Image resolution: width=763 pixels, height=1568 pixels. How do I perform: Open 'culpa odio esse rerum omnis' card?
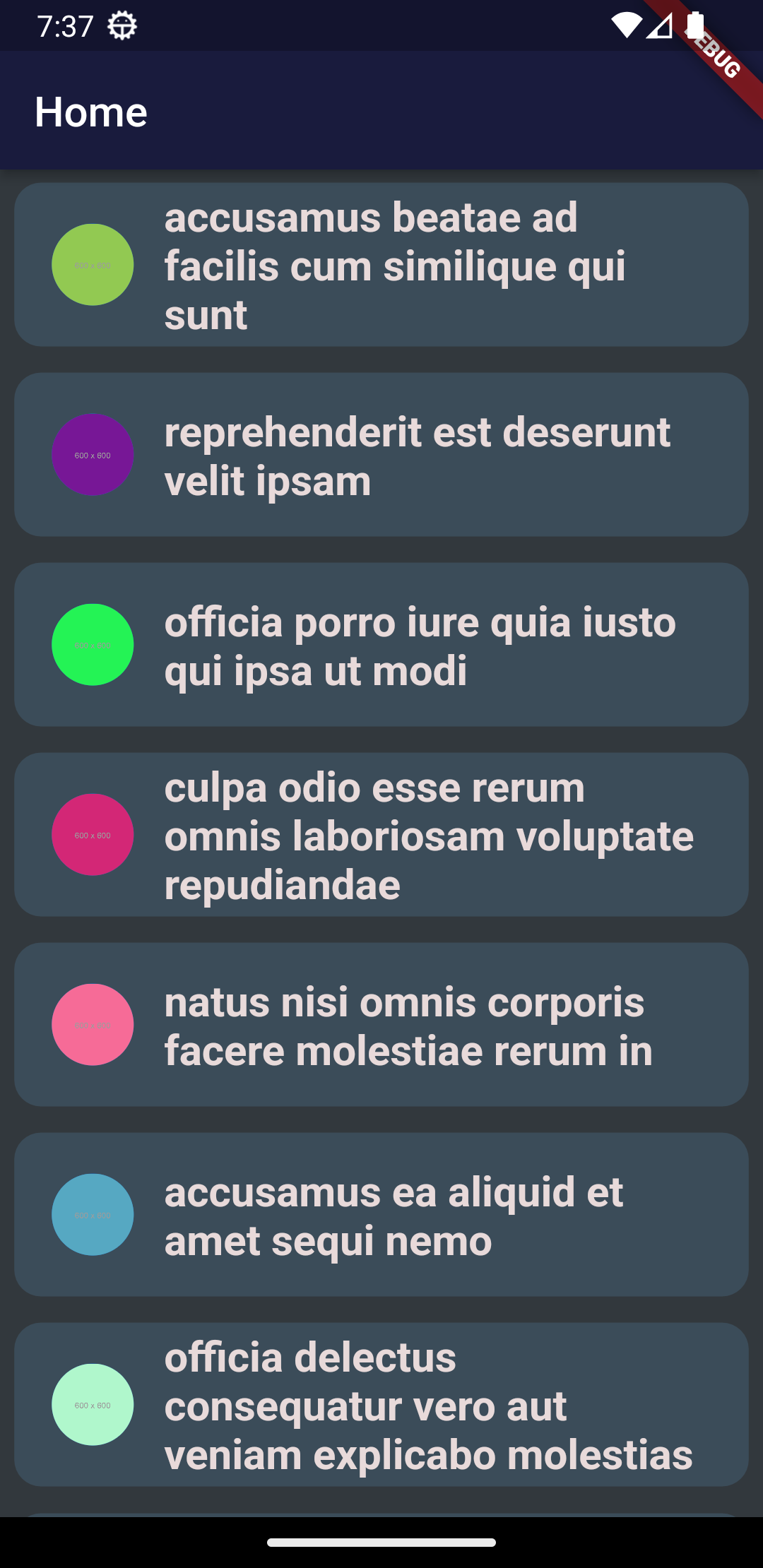381,835
